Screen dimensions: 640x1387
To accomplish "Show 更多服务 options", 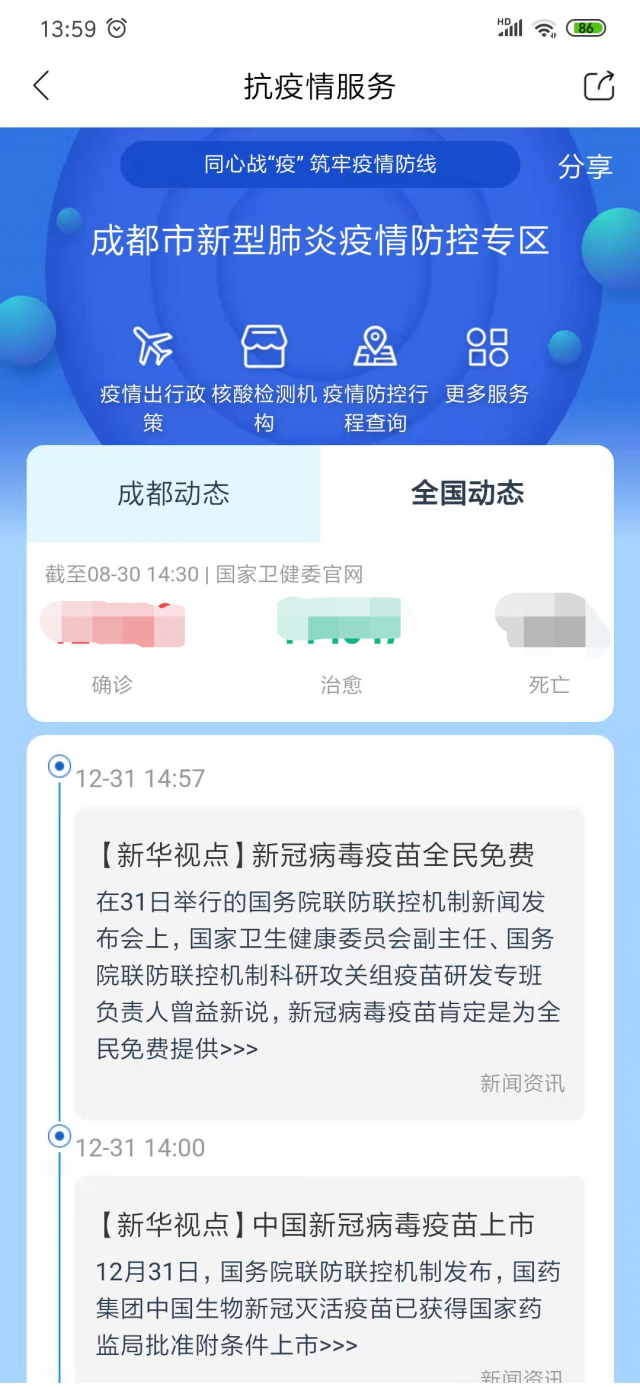I will (x=487, y=365).
